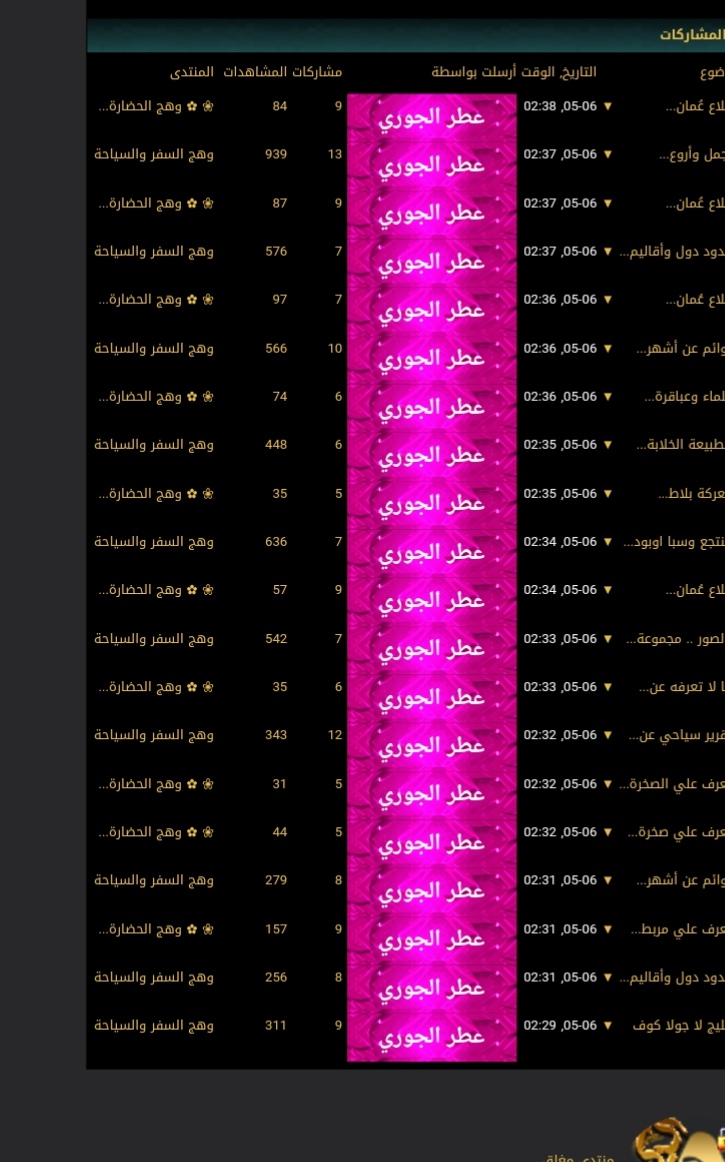
Task: Open the topic "جمل وأروع..."
Action: (x=692, y=154)
